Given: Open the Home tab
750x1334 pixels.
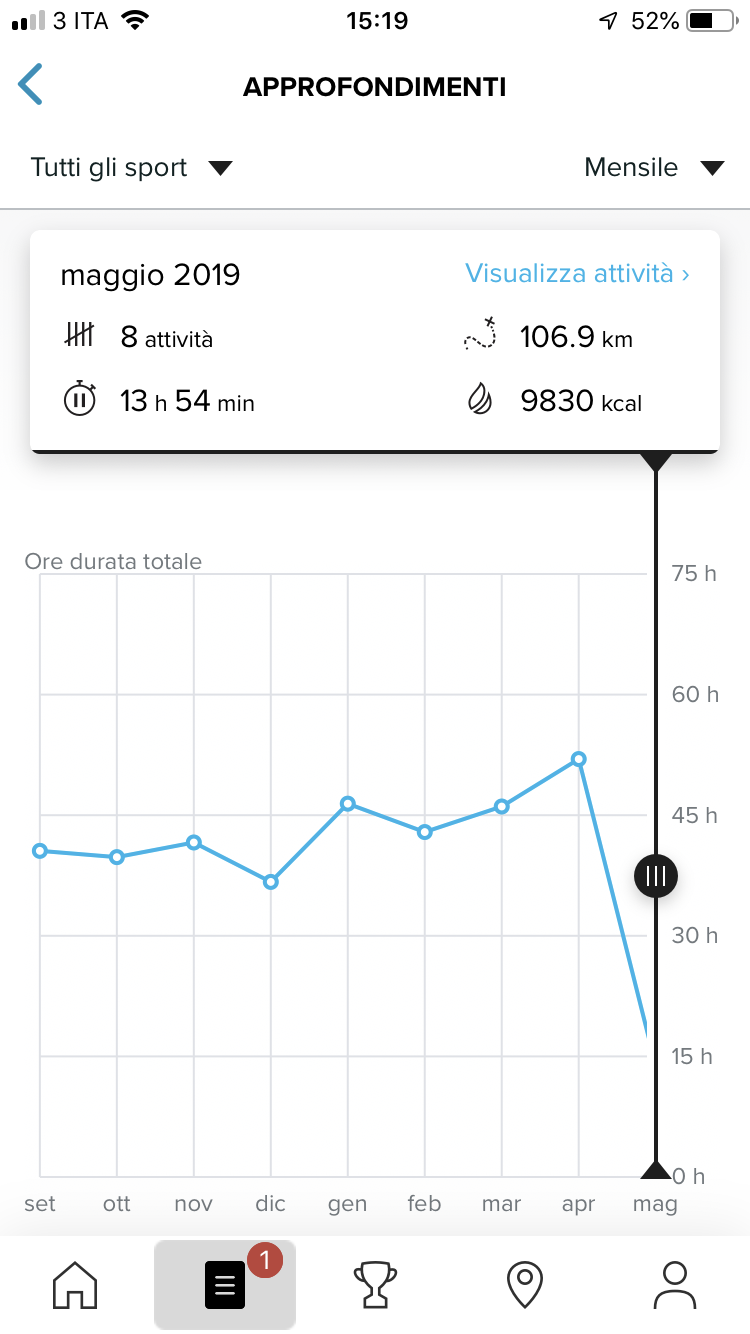Looking at the screenshot, I should [75, 1284].
